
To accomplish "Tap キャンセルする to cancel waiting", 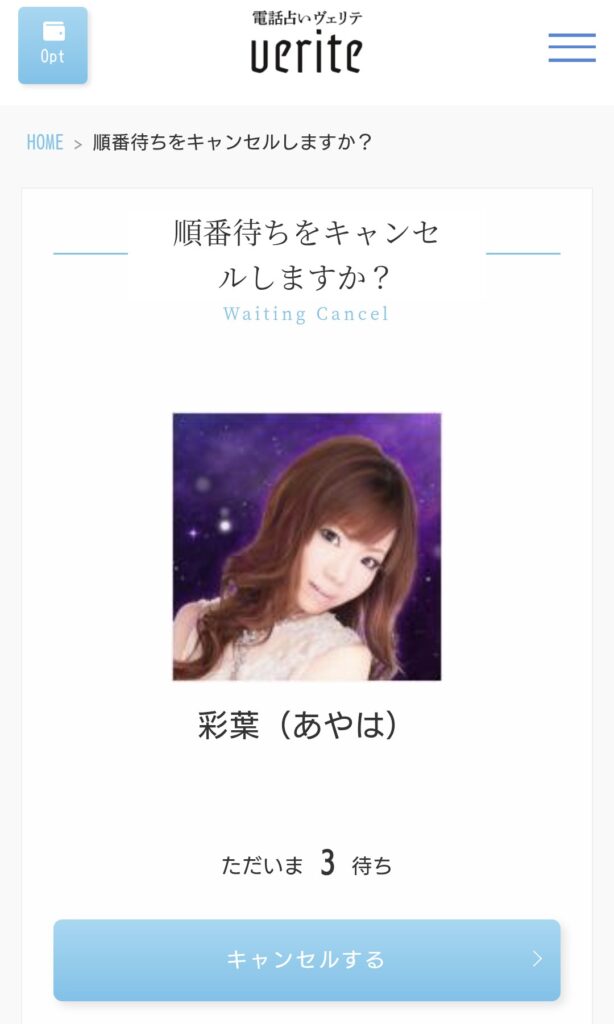I will (306, 959).
